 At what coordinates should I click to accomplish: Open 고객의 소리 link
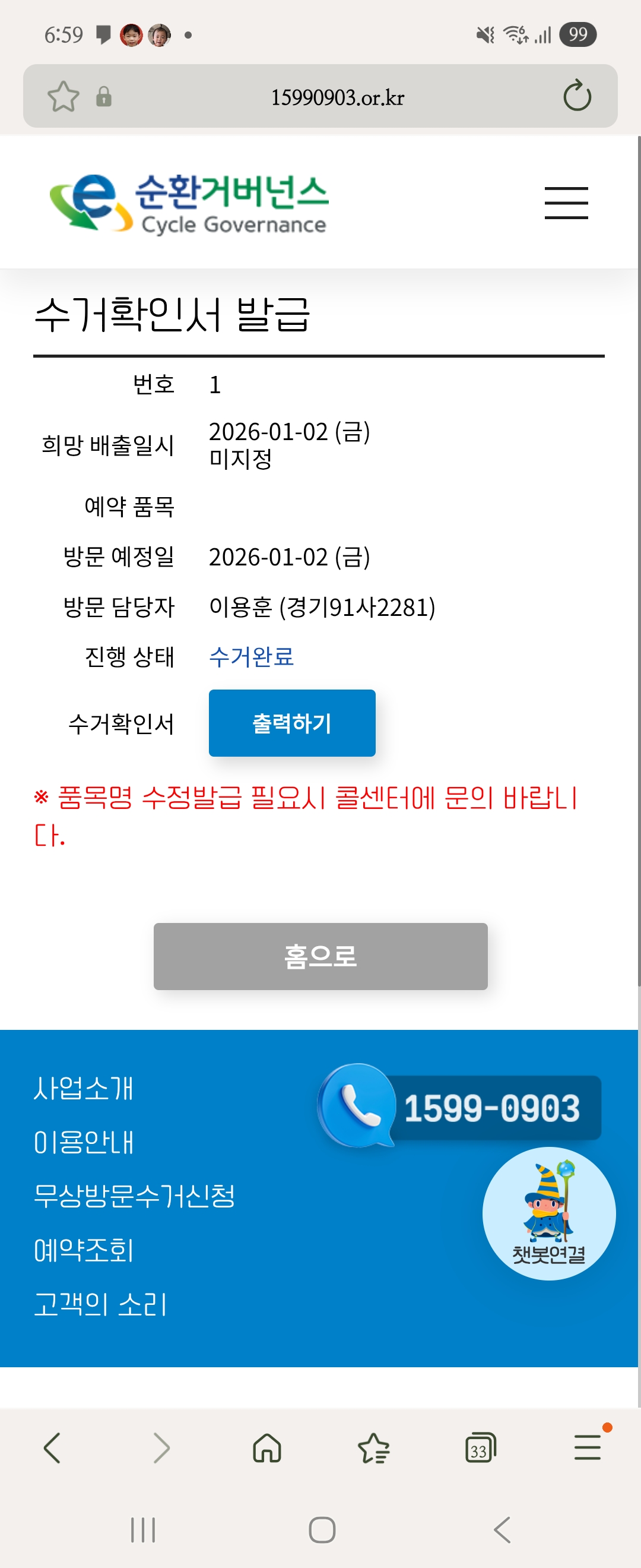100,1304
